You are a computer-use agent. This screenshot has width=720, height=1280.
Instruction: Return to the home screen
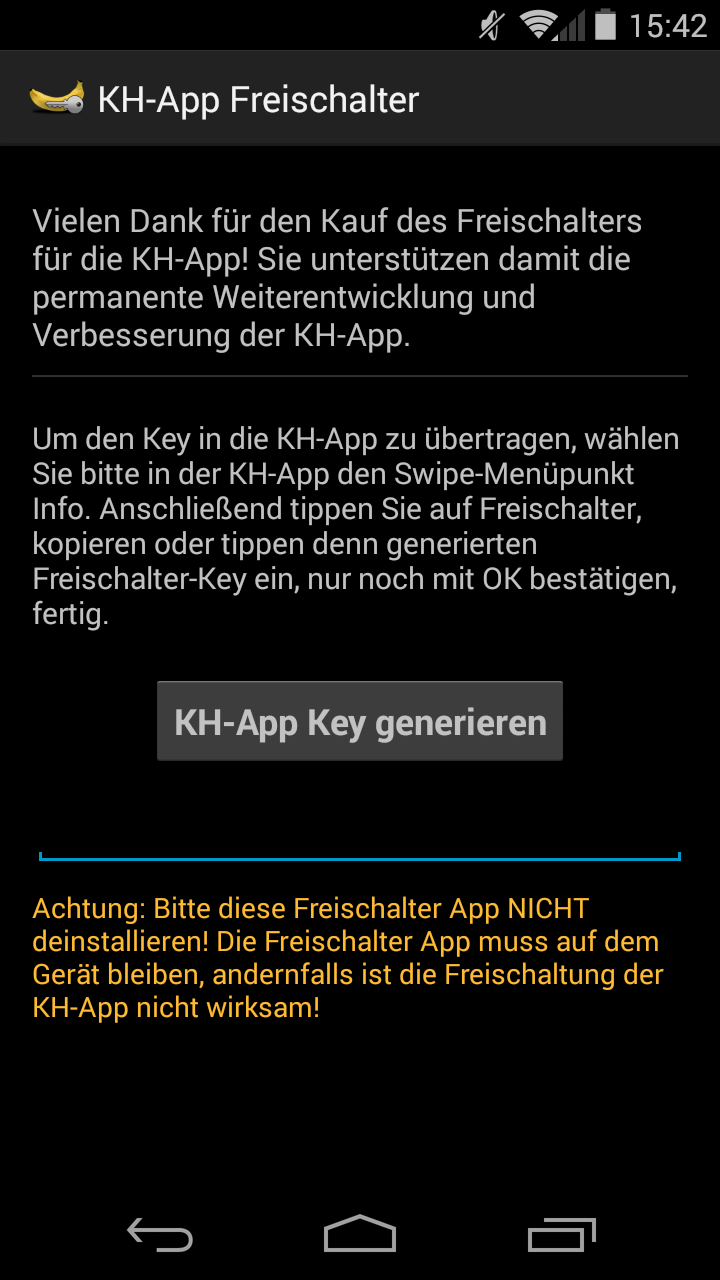360,1236
